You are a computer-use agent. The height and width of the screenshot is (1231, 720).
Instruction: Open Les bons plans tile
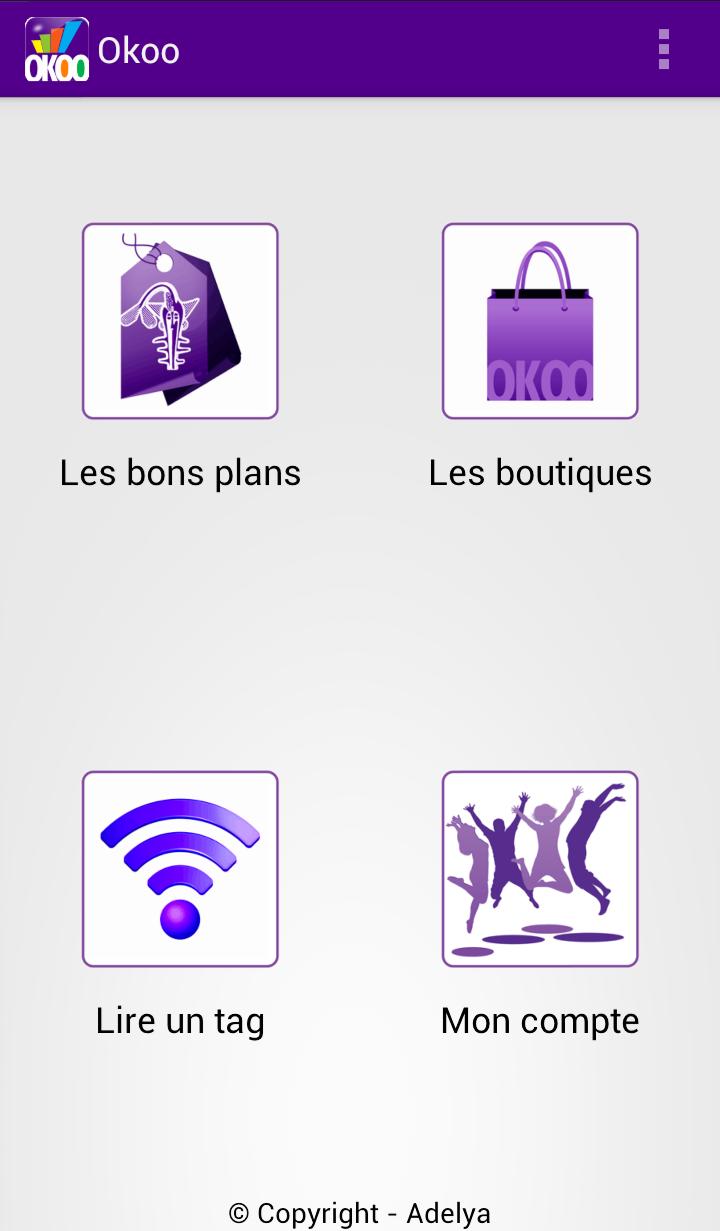point(180,321)
